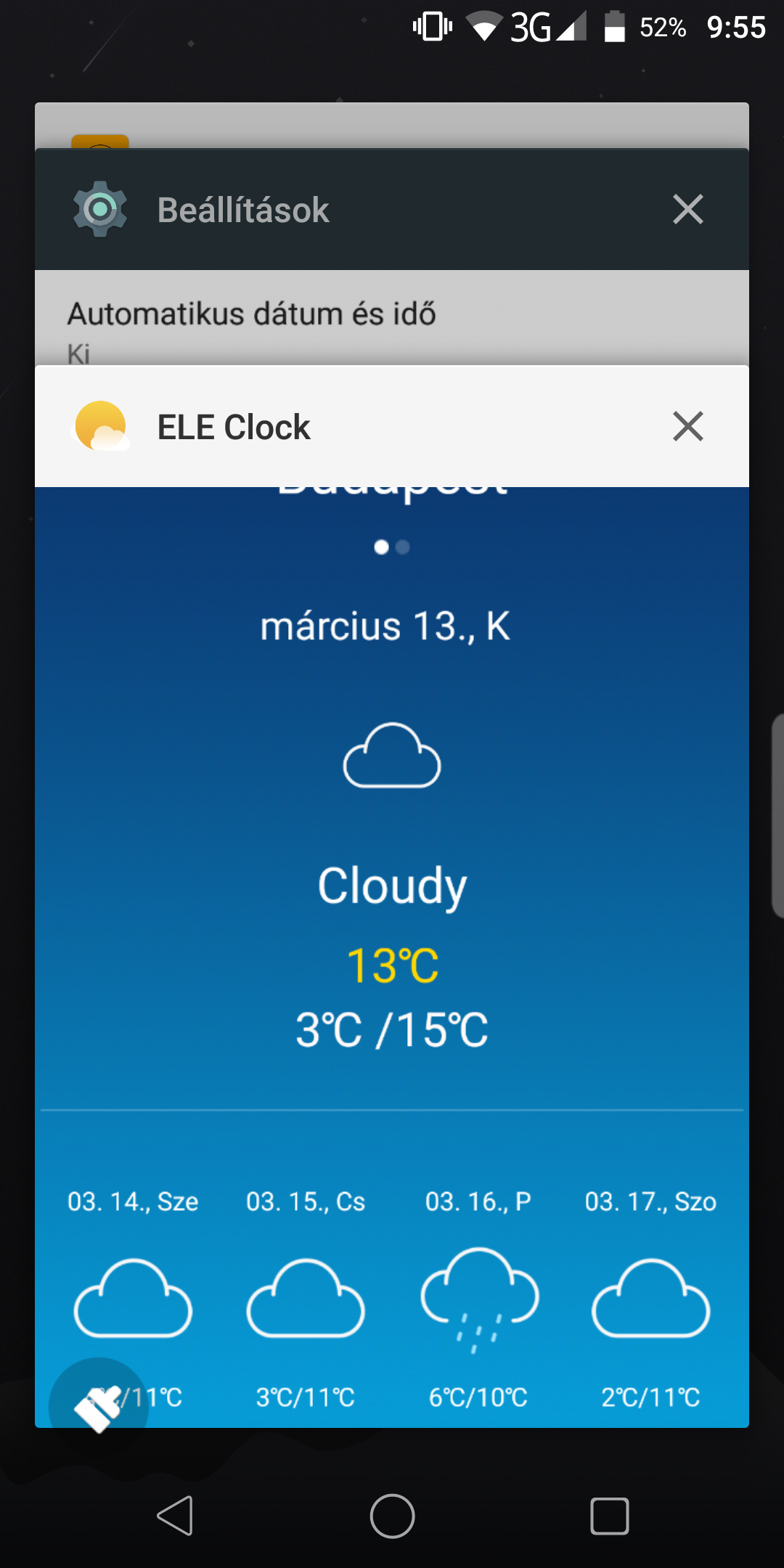Clear all recent apps with broom button

click(x=99, y=1407)
